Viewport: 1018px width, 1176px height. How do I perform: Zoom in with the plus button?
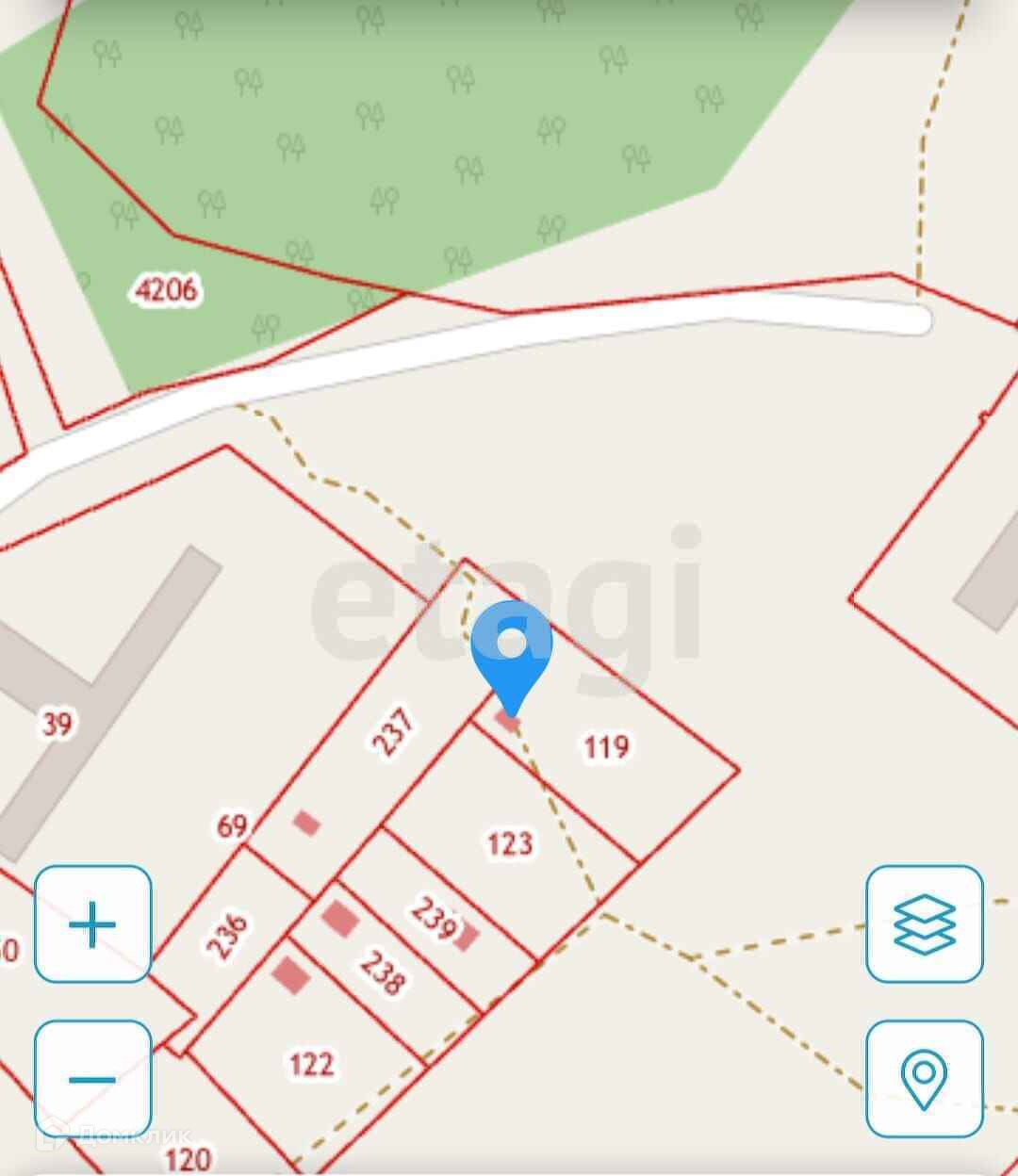(x=92, y=924)
